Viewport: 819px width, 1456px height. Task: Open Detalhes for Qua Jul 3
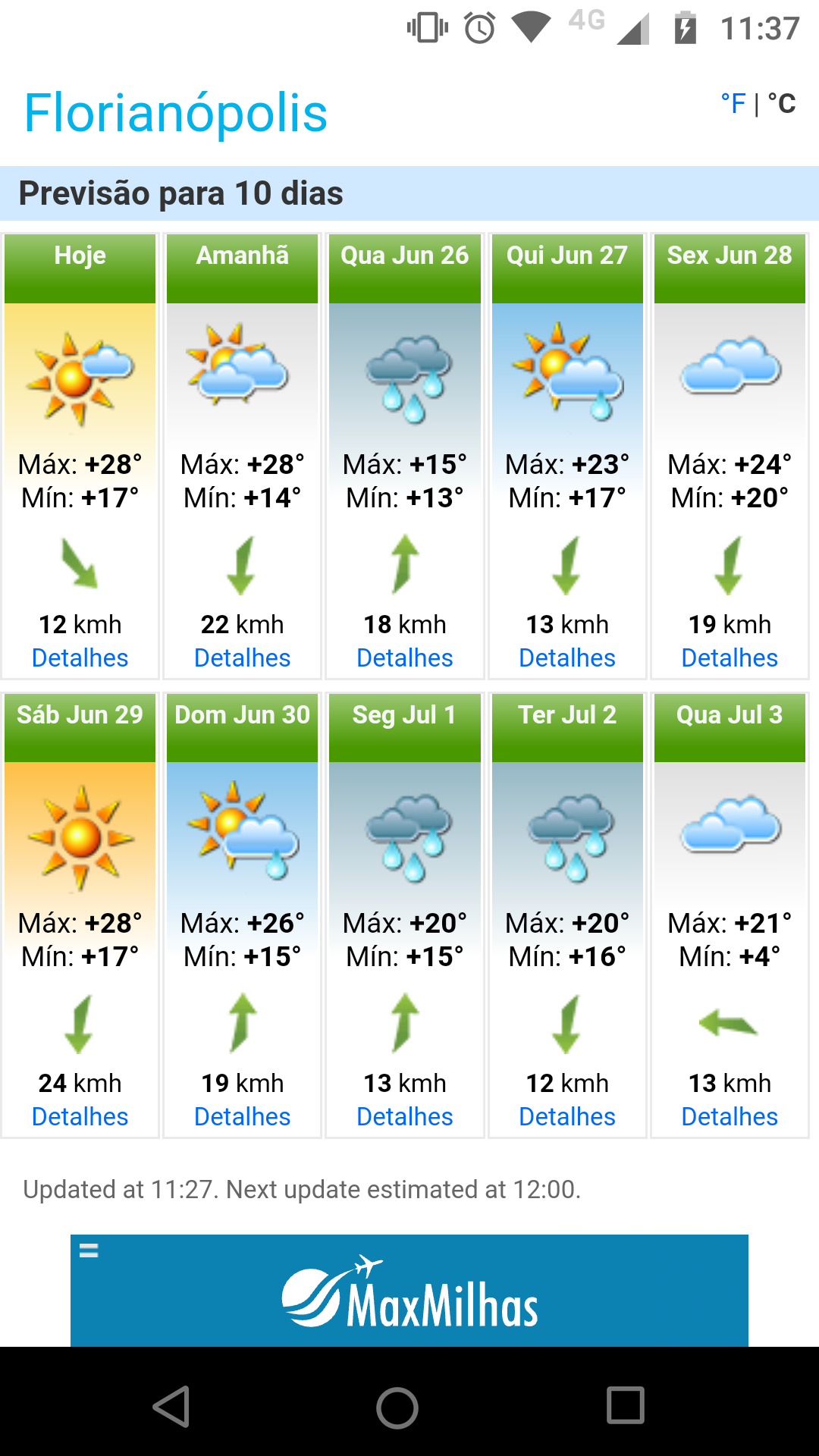[730, 1116]
